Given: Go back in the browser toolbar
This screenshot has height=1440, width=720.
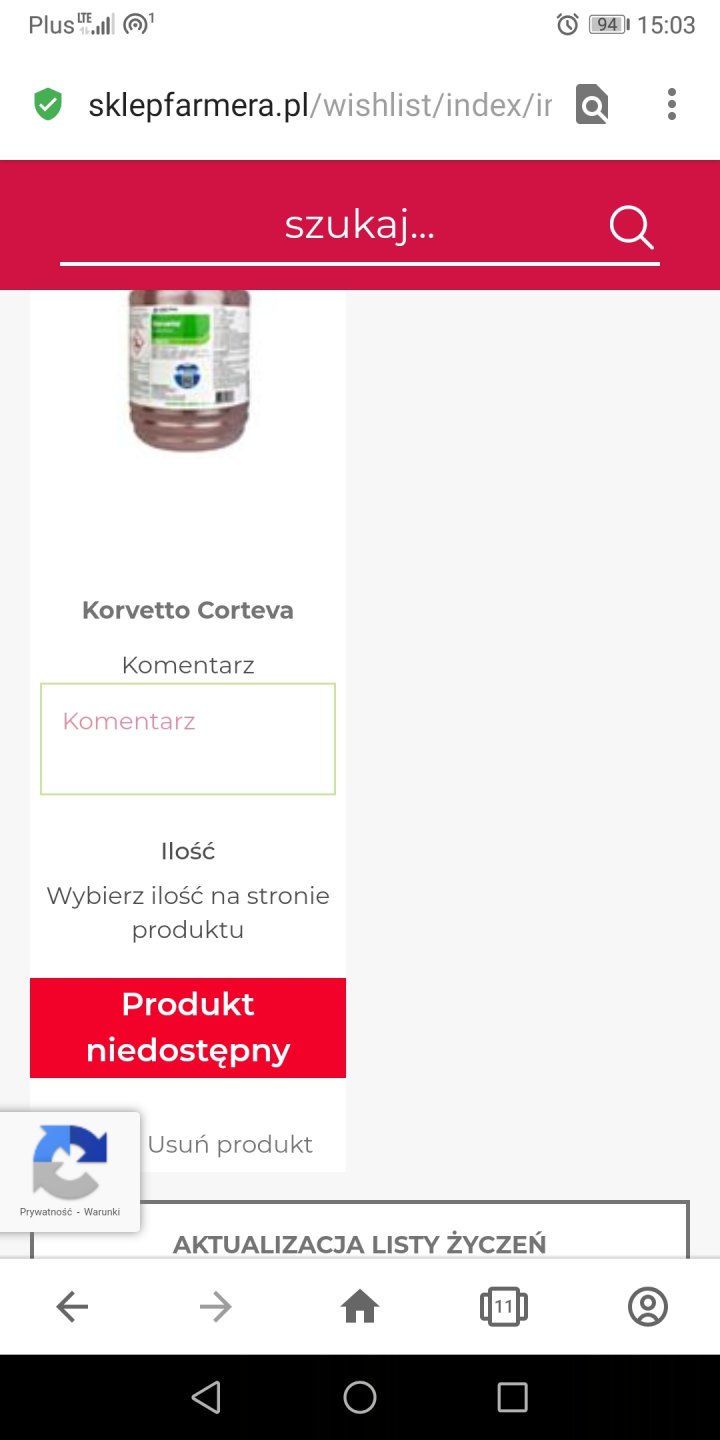Looking at the screenshot, I should click(72, 1306).
